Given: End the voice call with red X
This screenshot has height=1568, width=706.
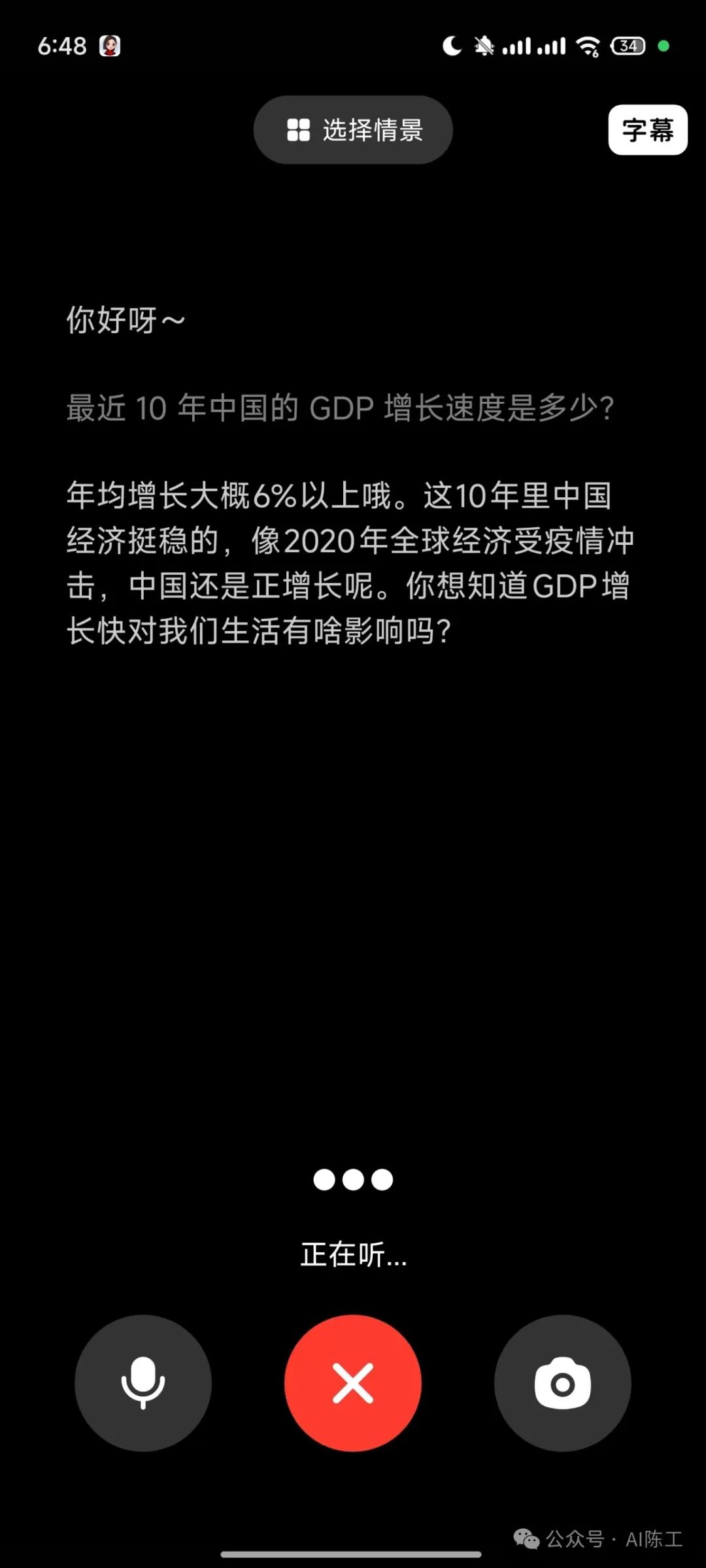Looking at the screenshot, I should [x=353, y=1382].
